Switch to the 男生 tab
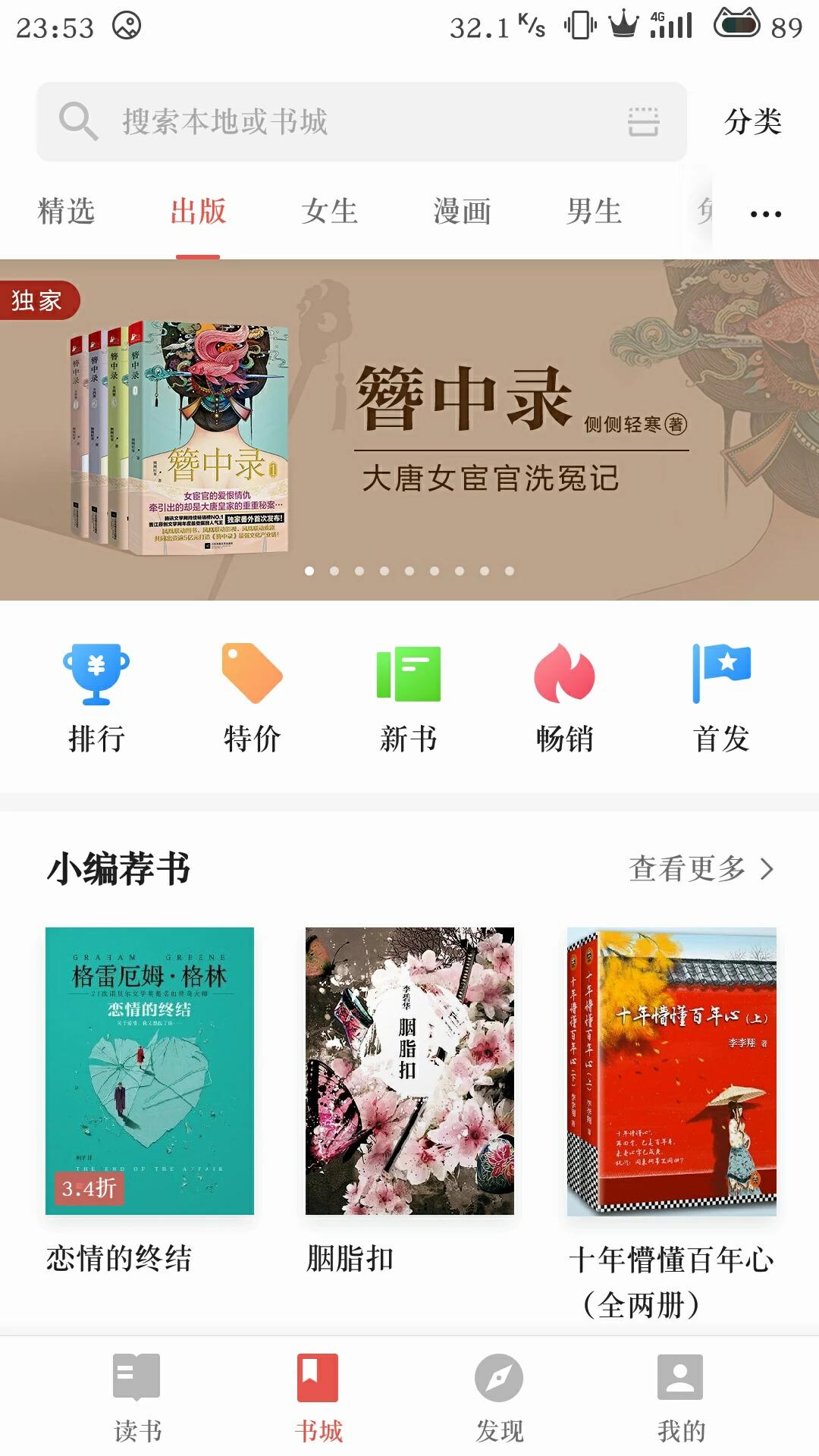Screen dimensions: 819x1456 pos(594,212)
